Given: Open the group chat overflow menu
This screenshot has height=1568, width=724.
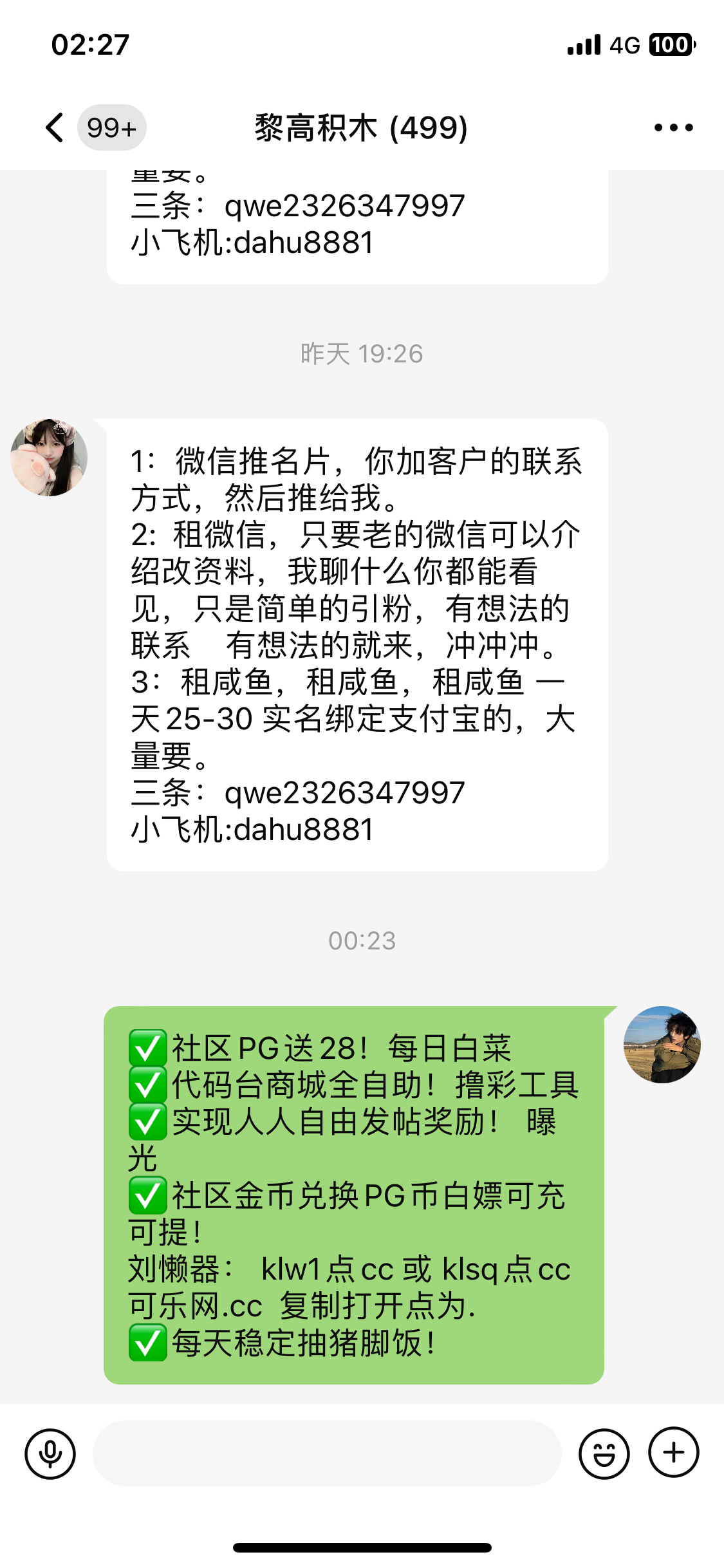Looking at the screenshot, I should pos(673,127).
